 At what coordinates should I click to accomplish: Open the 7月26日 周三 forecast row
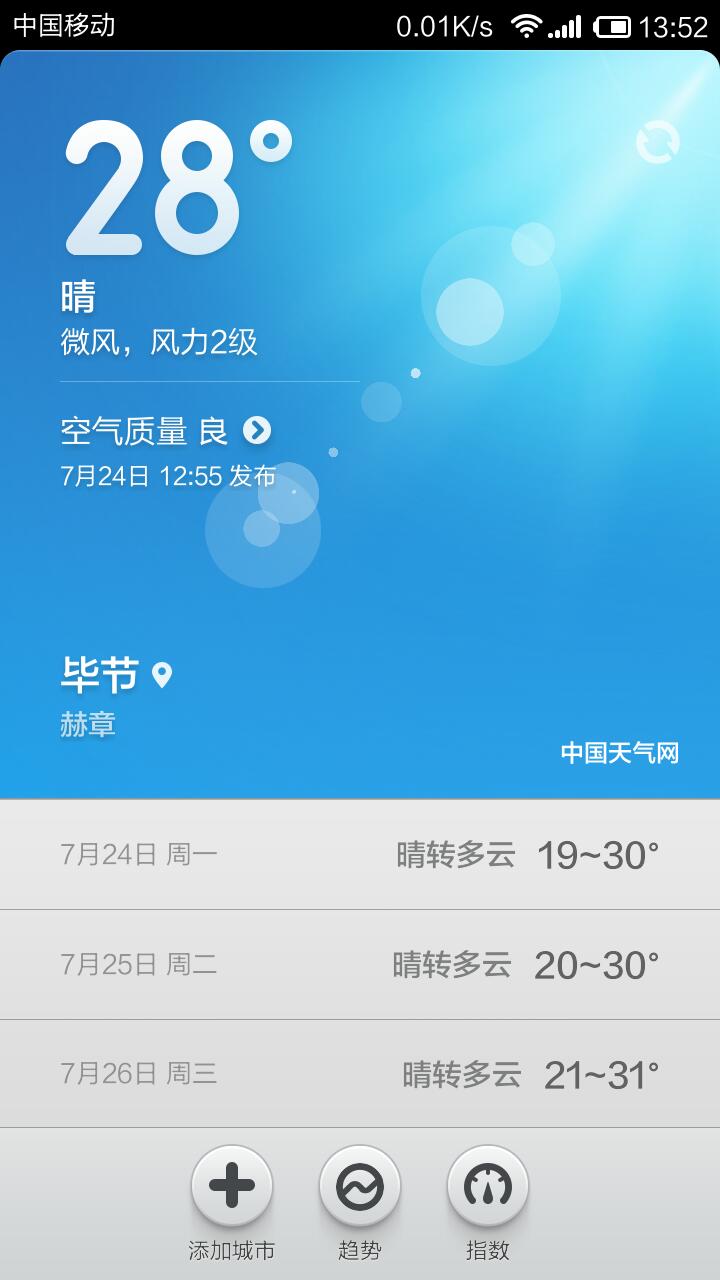(360, 1074)
